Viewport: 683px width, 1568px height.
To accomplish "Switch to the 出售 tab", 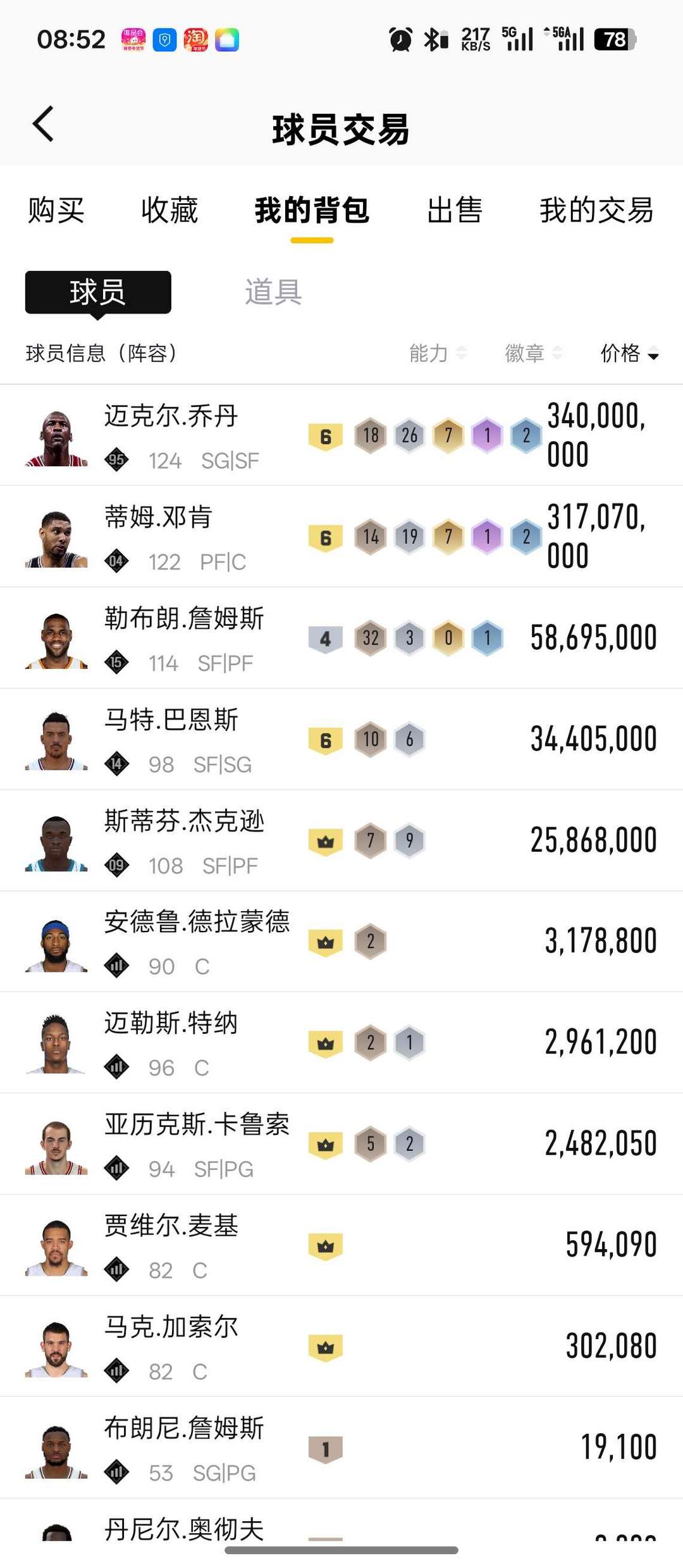I will [x=454, y=210].
